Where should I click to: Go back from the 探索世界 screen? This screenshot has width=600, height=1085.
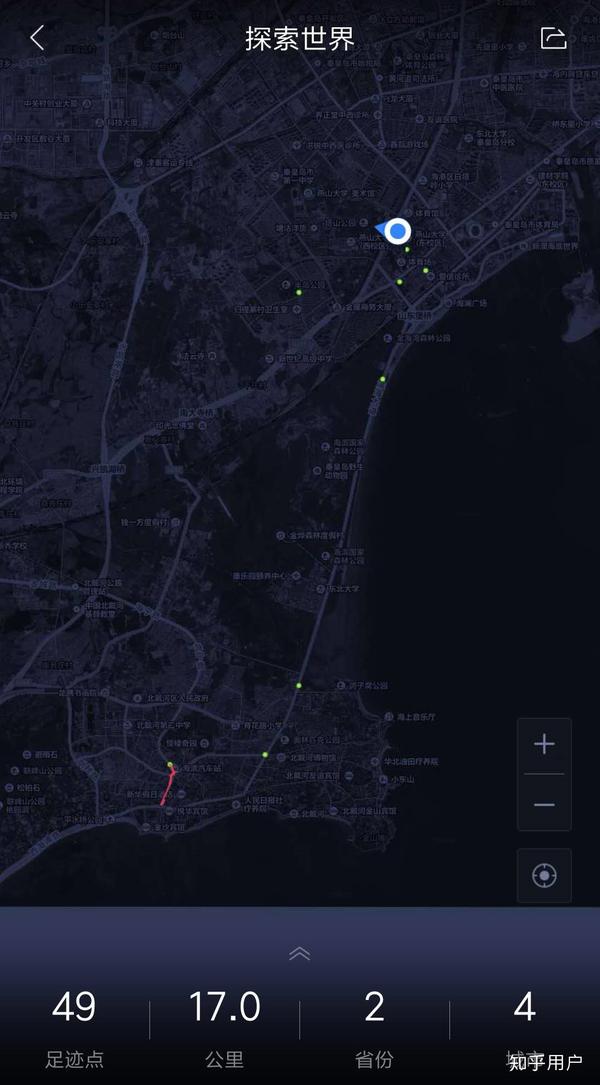pyautogui.click(x=37, y=39)
